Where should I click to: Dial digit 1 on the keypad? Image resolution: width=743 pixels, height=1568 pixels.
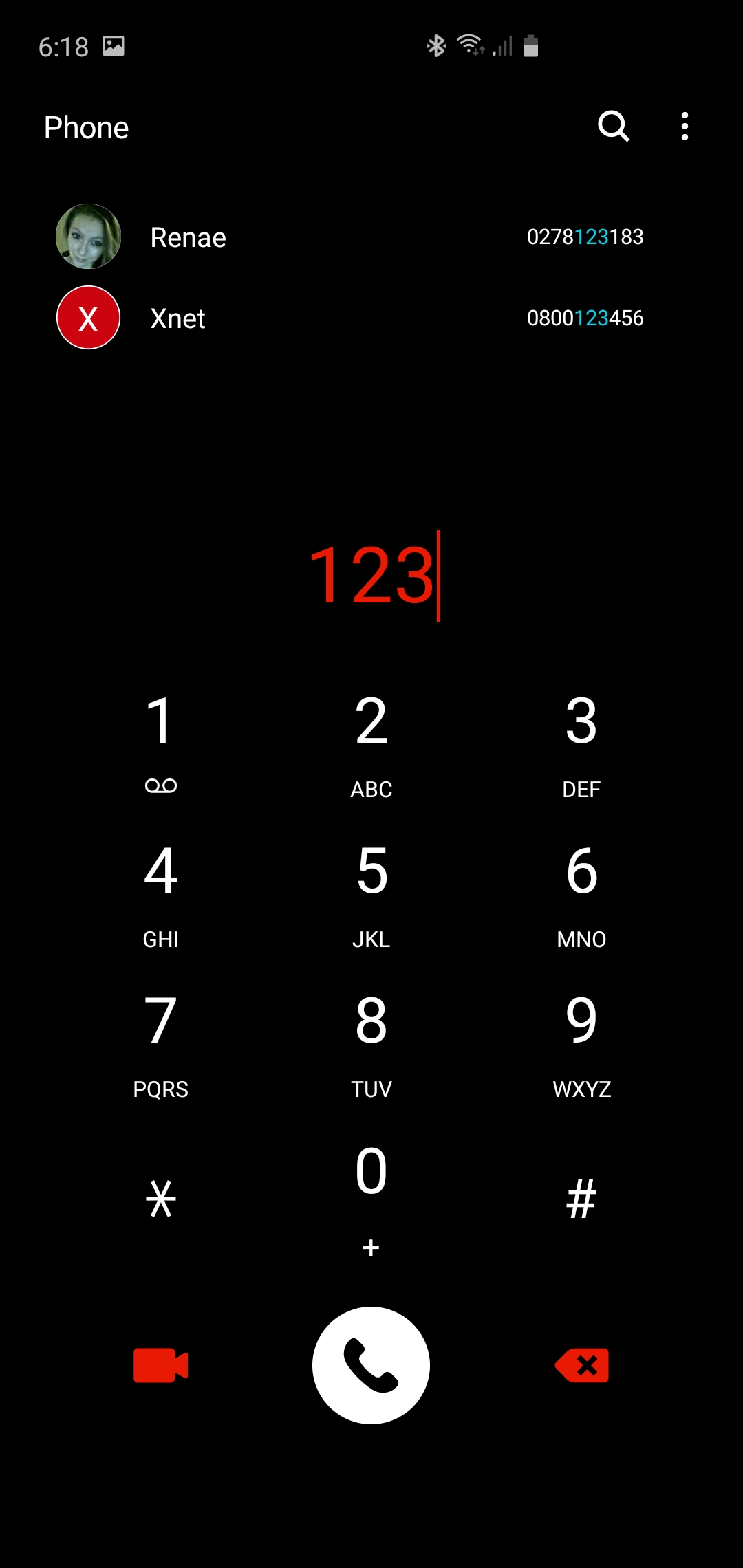point(161,743)
